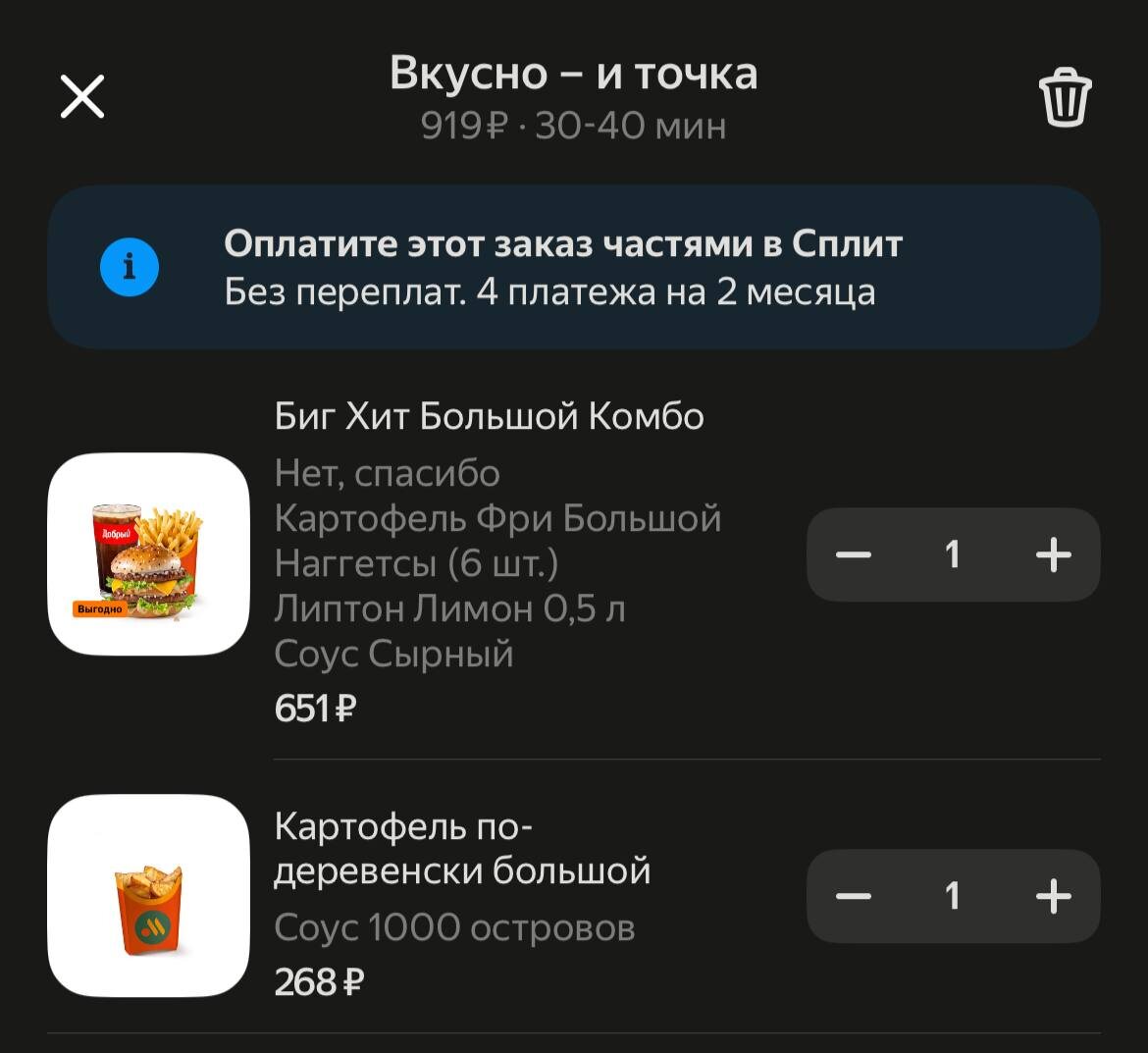
Task: Open the Split installment payment banner
Action: [573, 267]
